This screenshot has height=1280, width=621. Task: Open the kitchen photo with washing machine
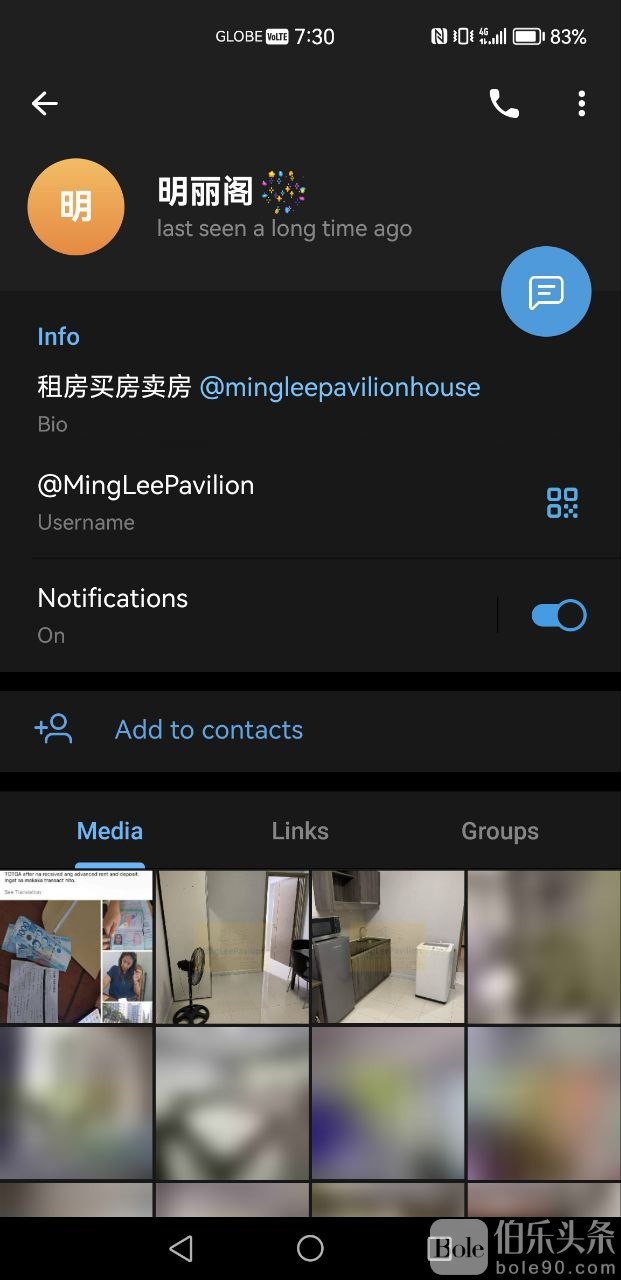tap(388, 947)
